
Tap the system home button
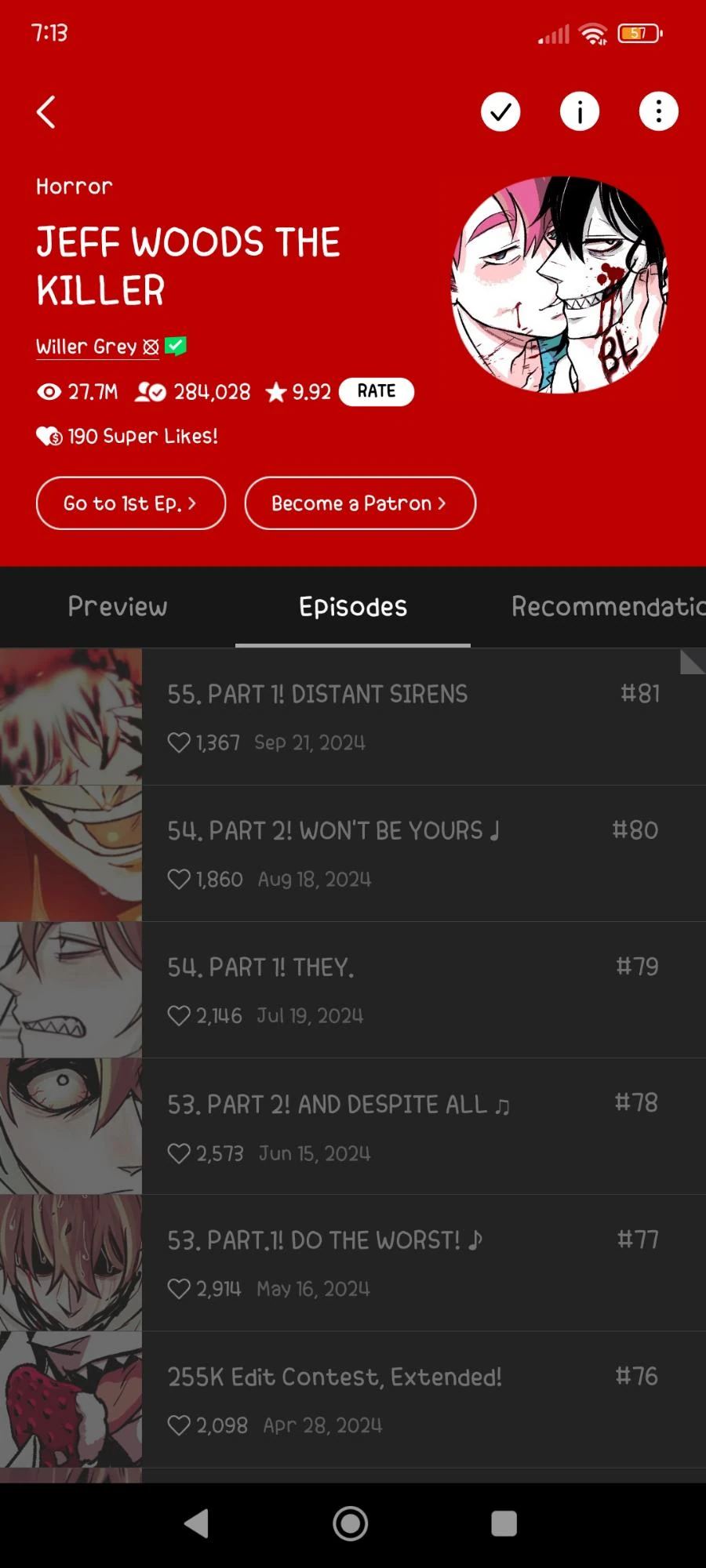pos(351,1524)
